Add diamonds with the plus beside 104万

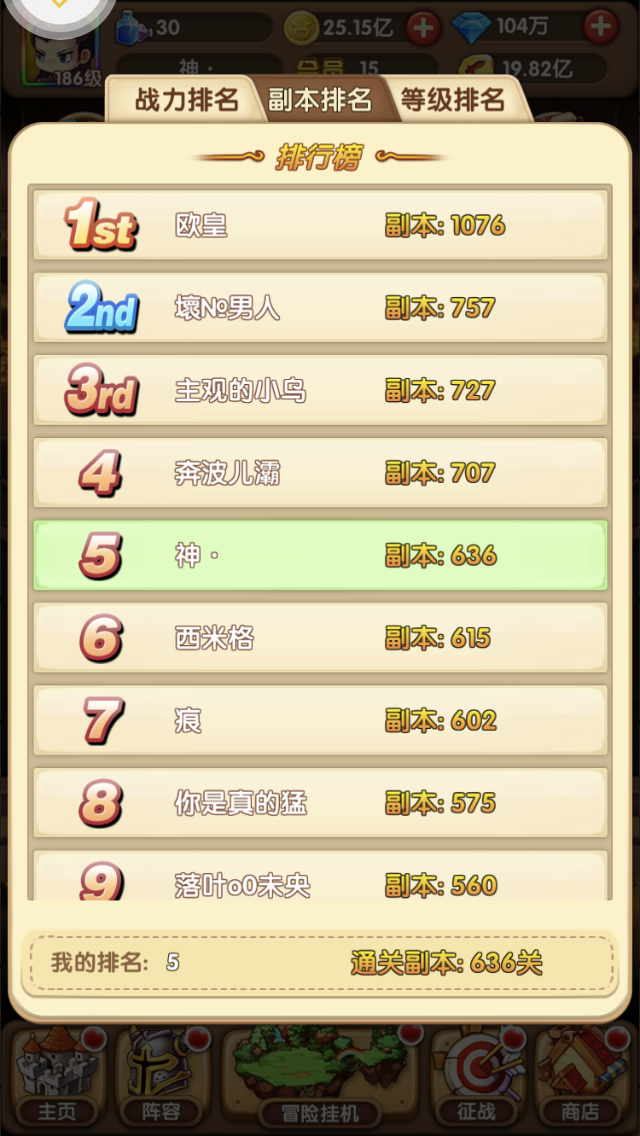(x=601, y=28)
